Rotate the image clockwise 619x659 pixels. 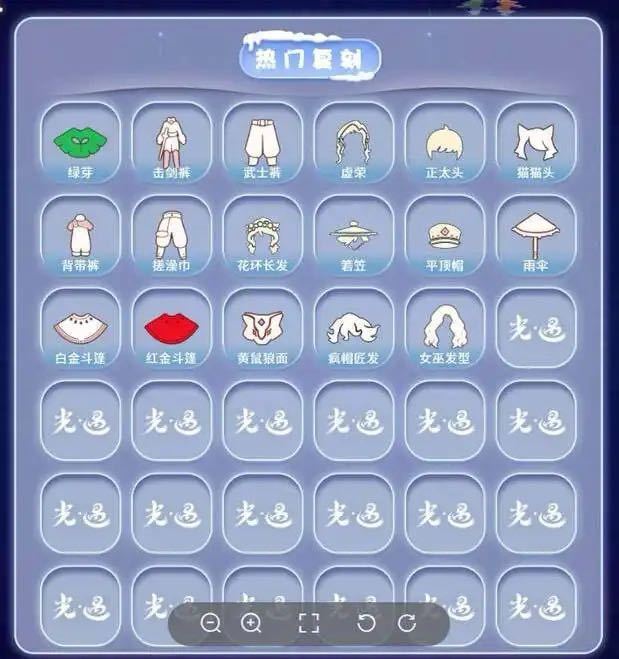tap(406, 623)
